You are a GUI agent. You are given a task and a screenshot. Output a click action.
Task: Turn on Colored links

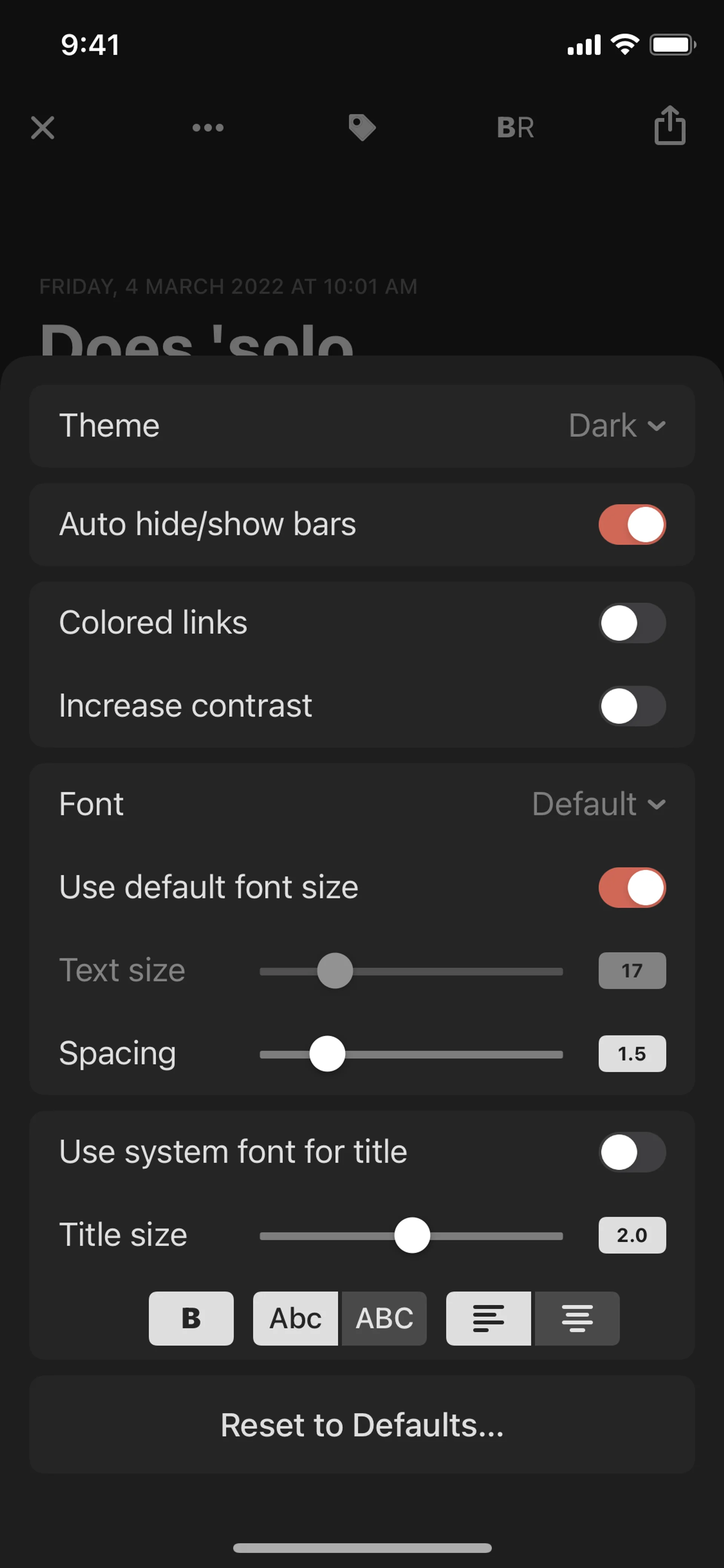632,623
